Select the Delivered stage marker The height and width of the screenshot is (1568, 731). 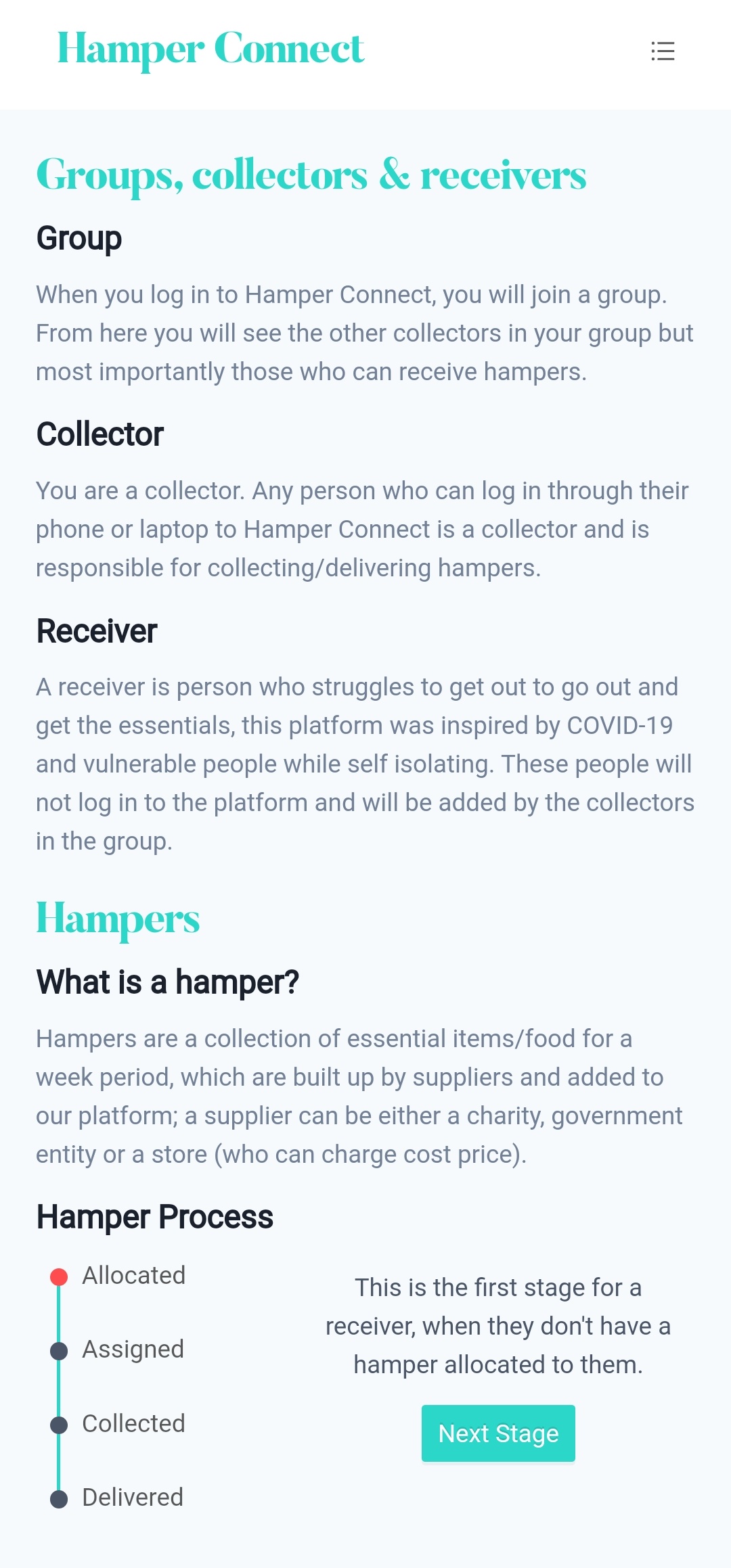pos(60,1498)
